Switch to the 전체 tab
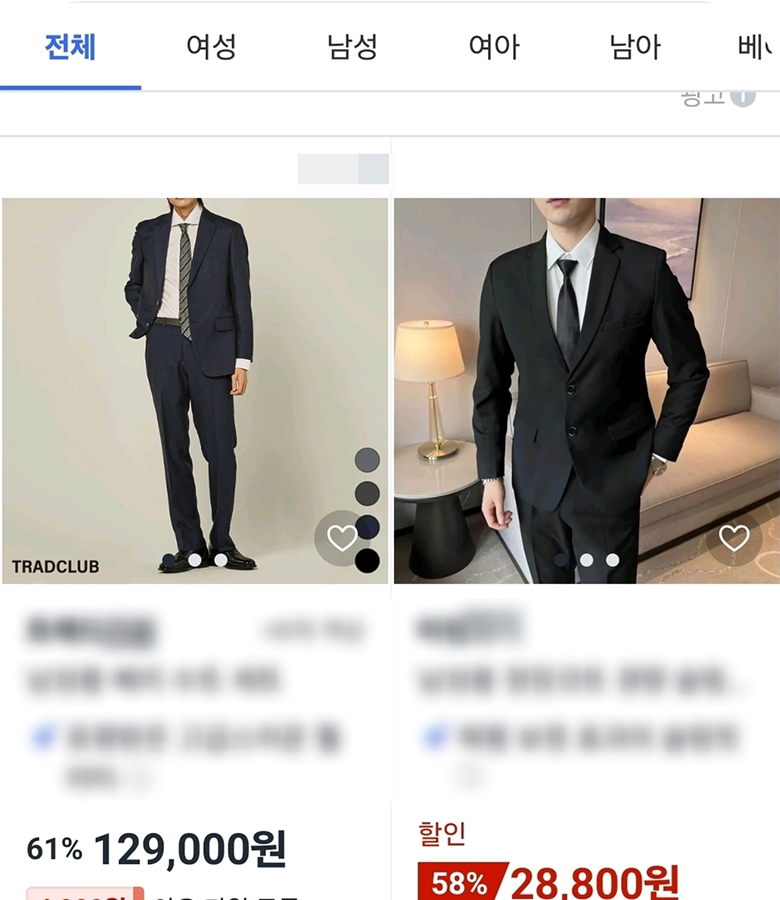Image resolution: width=780 pixels, height=900 pixels. coord(70,47)
